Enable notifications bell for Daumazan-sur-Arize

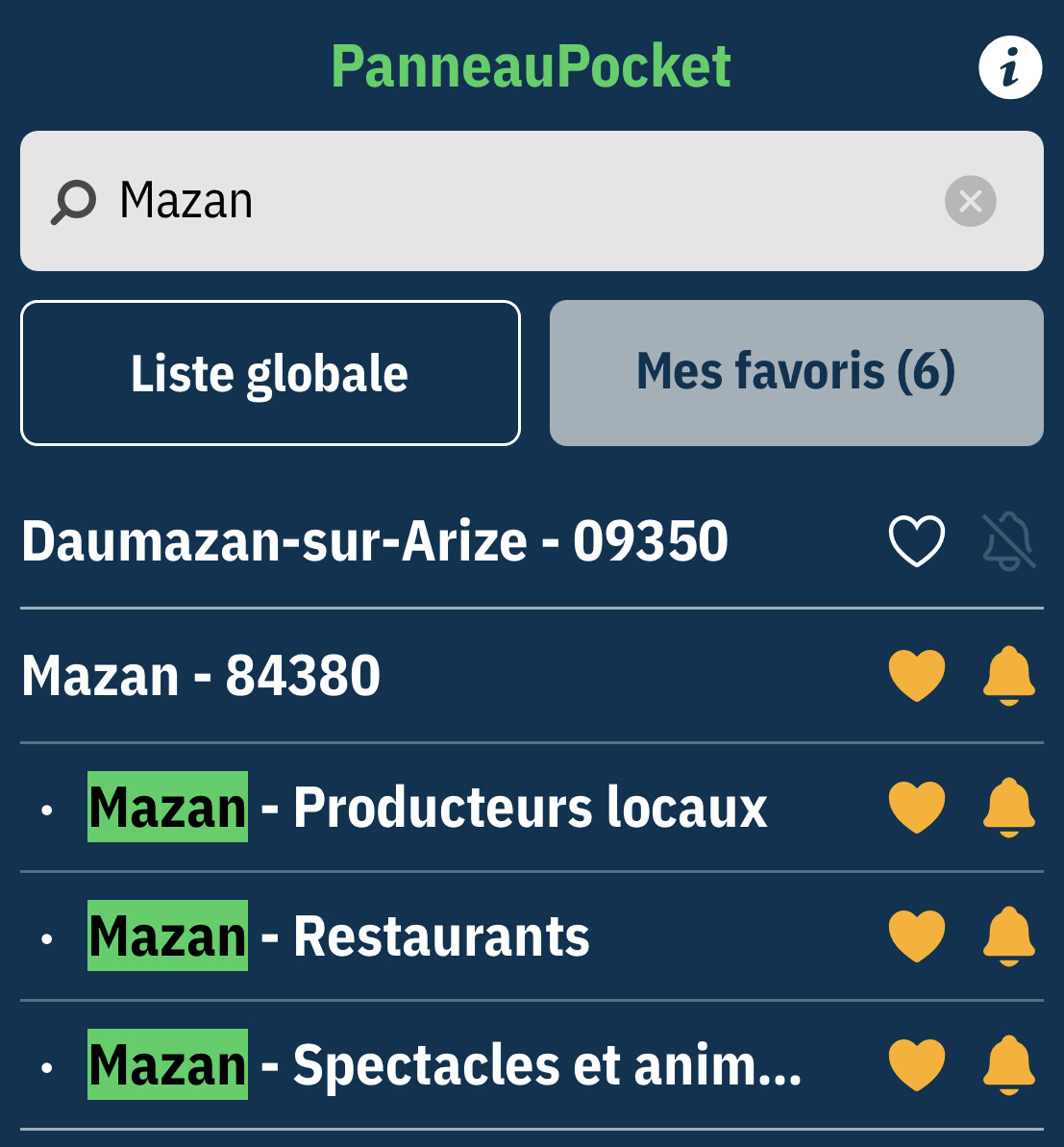[1008, 541]
